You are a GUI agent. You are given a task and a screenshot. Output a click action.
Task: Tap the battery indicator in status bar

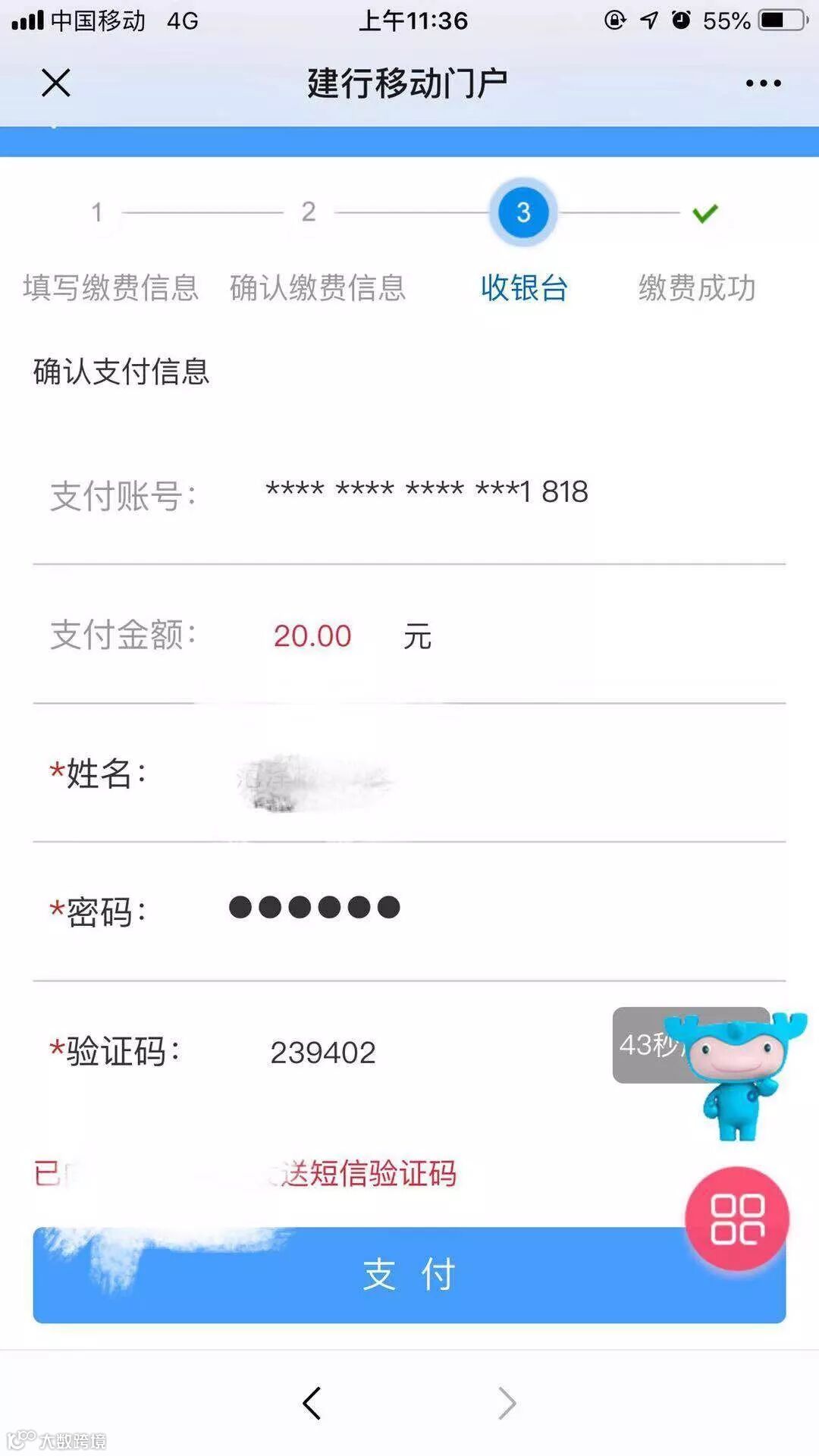(x=783, y=20)
